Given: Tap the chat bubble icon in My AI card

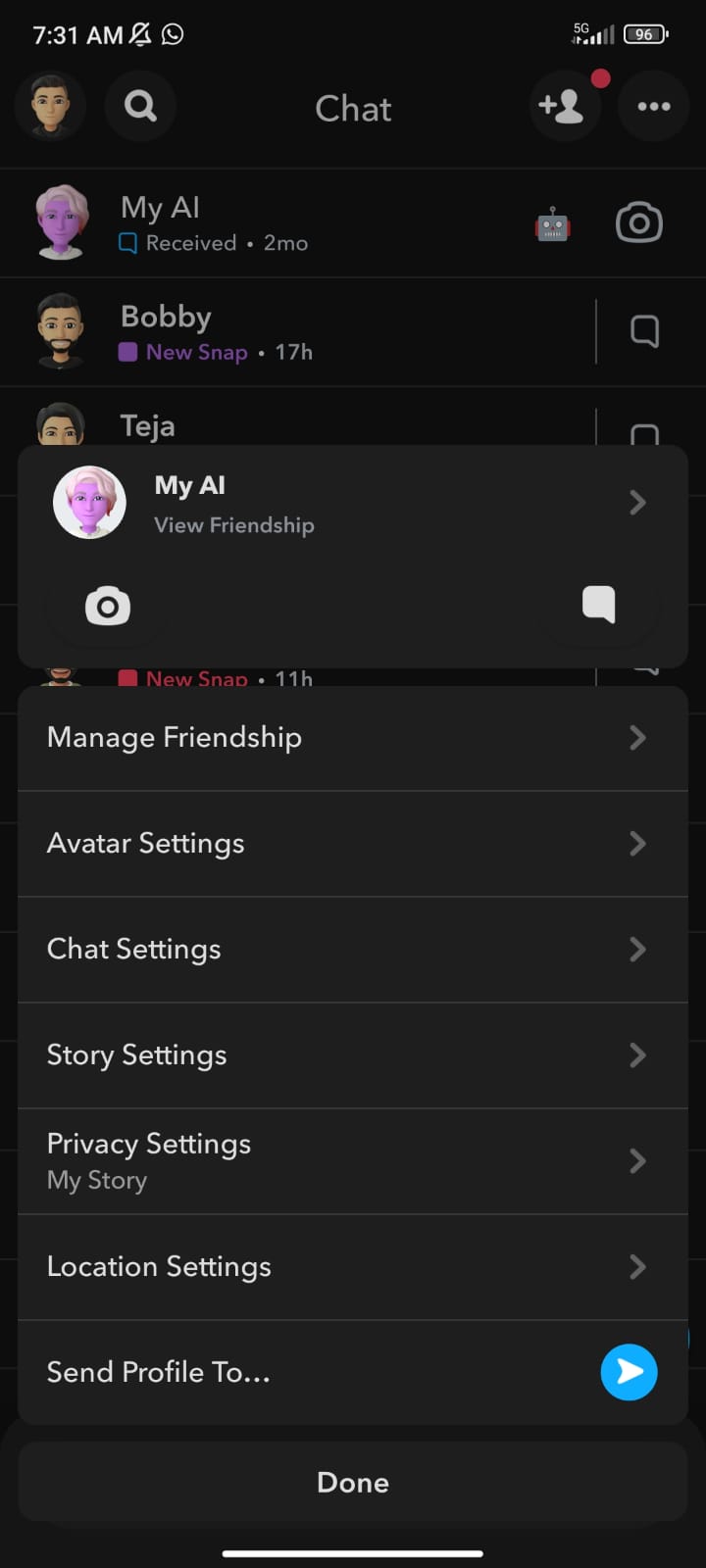Looking at the screenshot, I should [598, 605].
